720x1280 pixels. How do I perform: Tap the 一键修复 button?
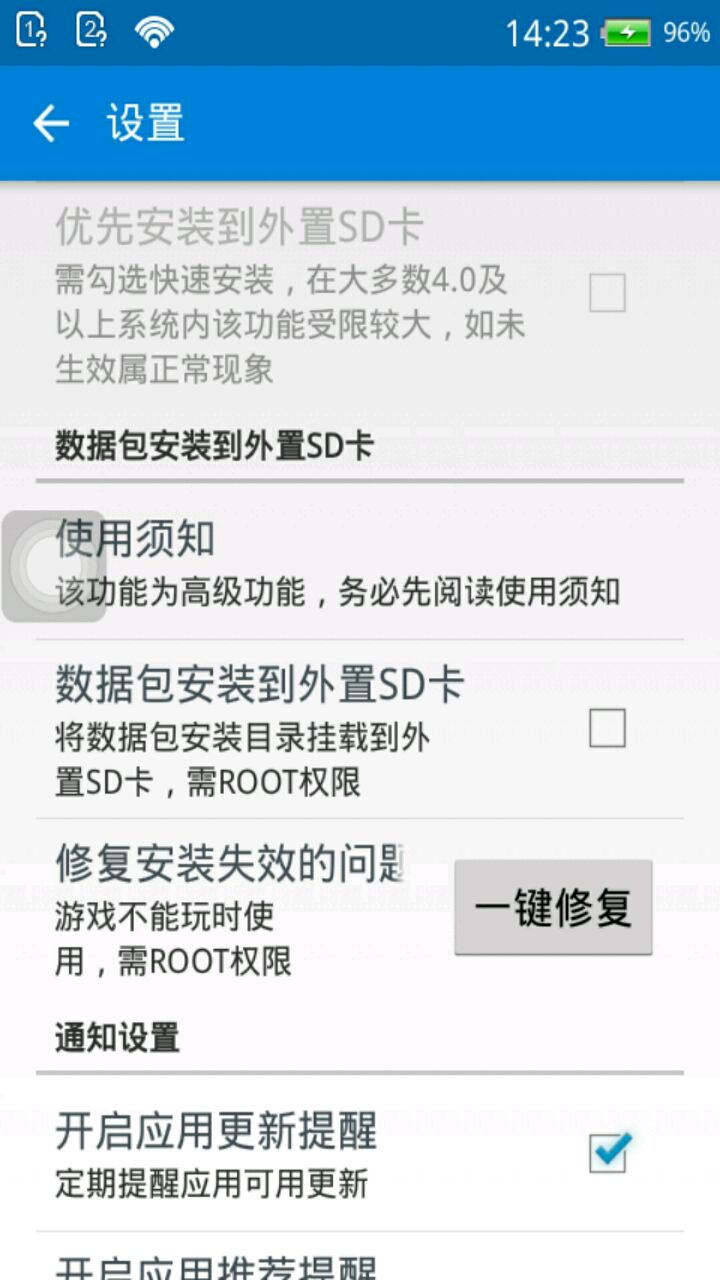pos(553,908)
